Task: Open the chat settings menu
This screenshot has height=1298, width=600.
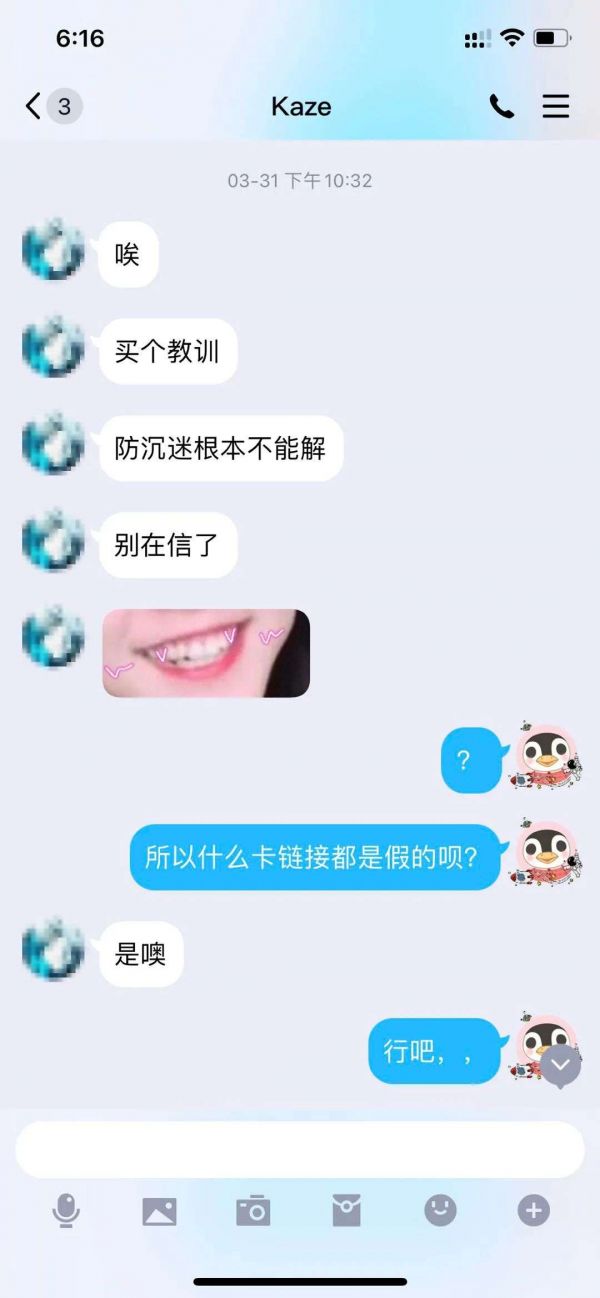Action: click(x=556, y=106)
